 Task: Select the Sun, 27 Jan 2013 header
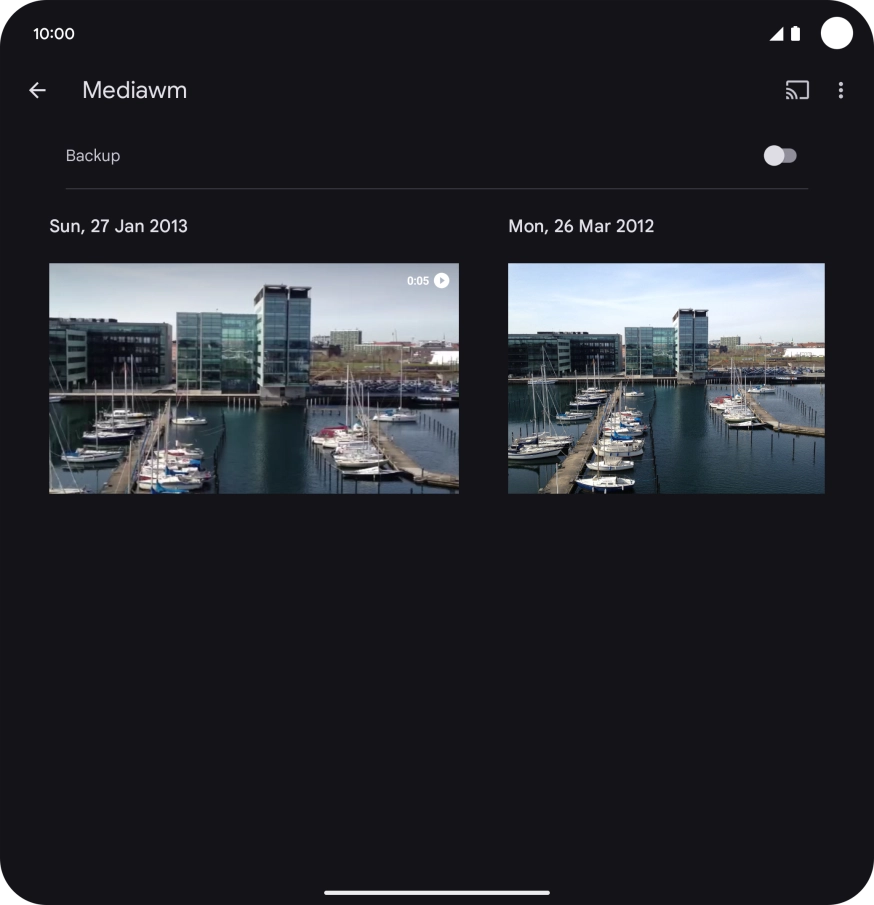(x=117, y=226)
